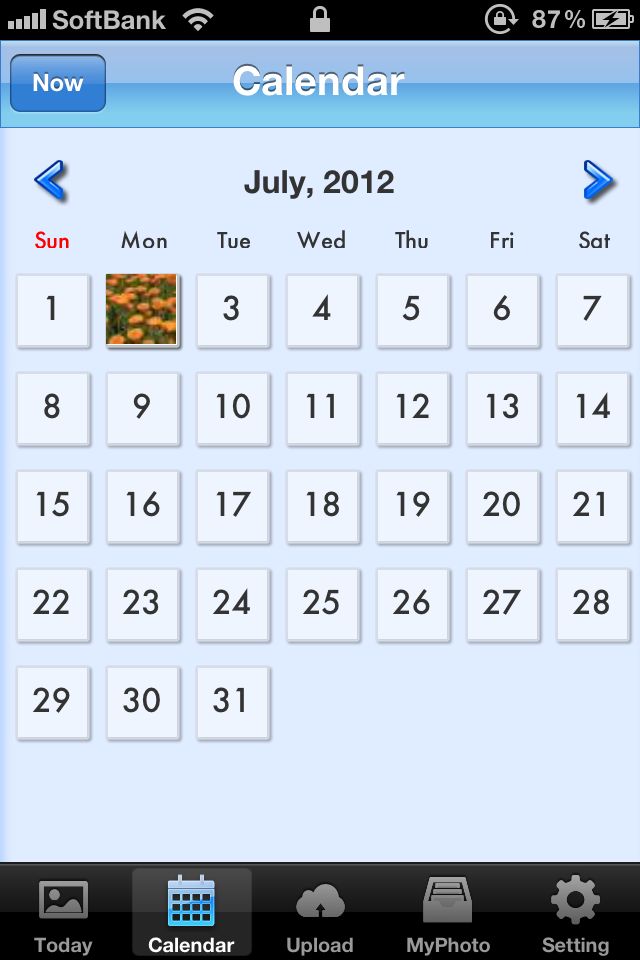Open the flower photo on July 2
The height and width of the screenshot is (960, 640).
pos(142,310)
